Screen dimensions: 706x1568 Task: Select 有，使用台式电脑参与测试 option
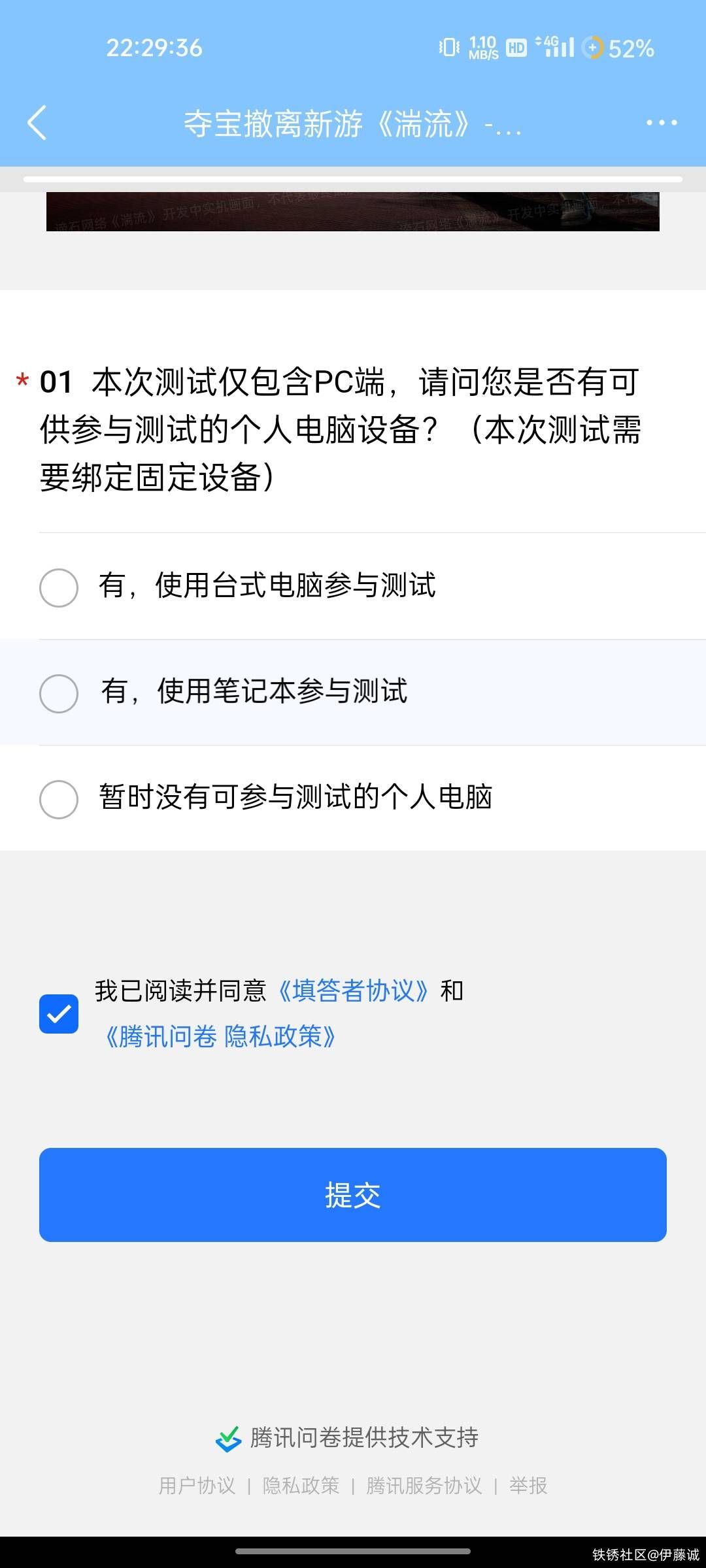[59, 587]
